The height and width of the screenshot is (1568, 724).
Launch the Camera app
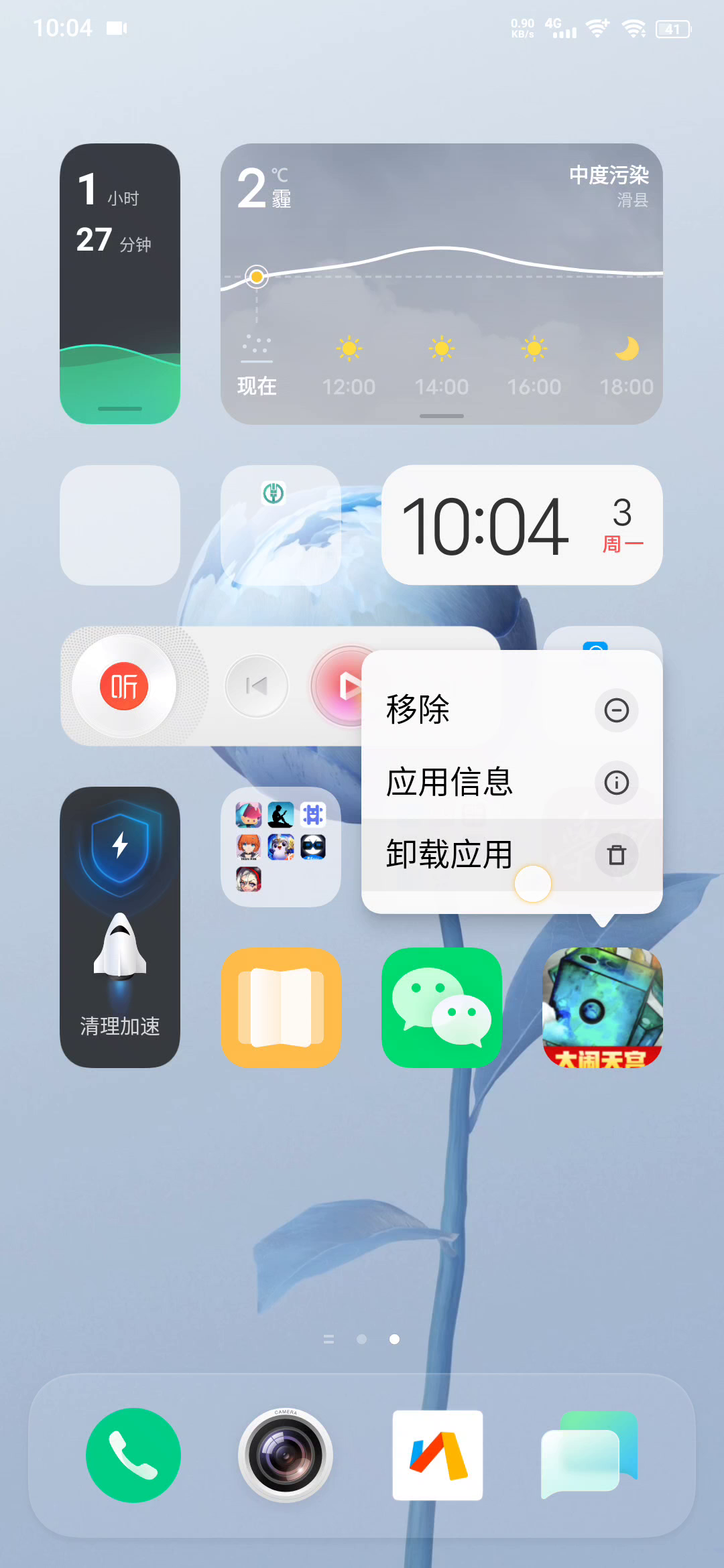pyautogui.click(x=286, y=1455)
